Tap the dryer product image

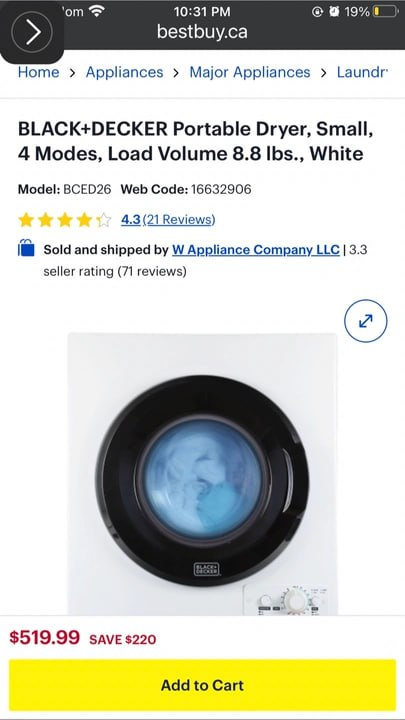click(202, 474)
